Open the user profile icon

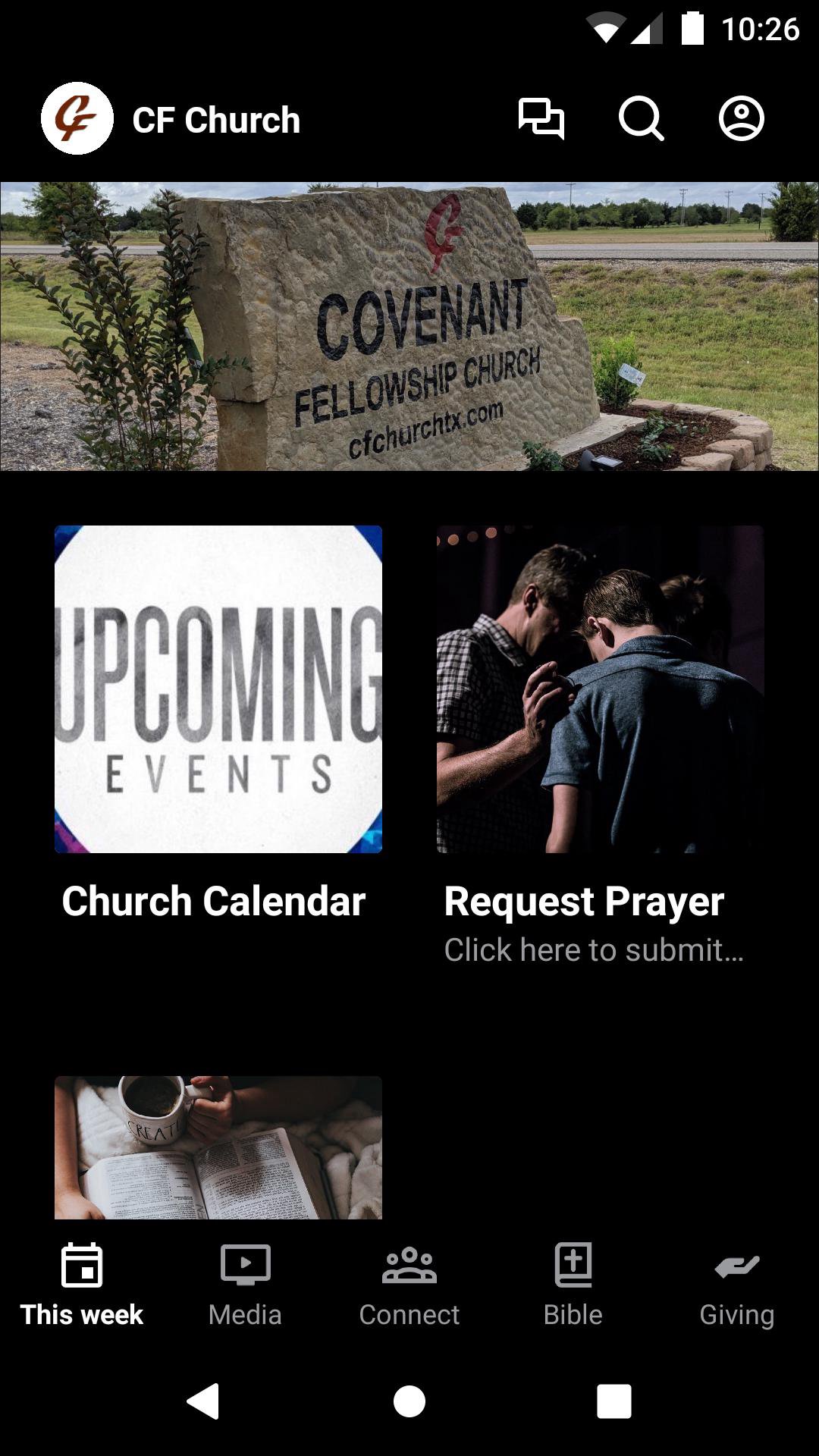pyautogui.click(x=741, y=119)
